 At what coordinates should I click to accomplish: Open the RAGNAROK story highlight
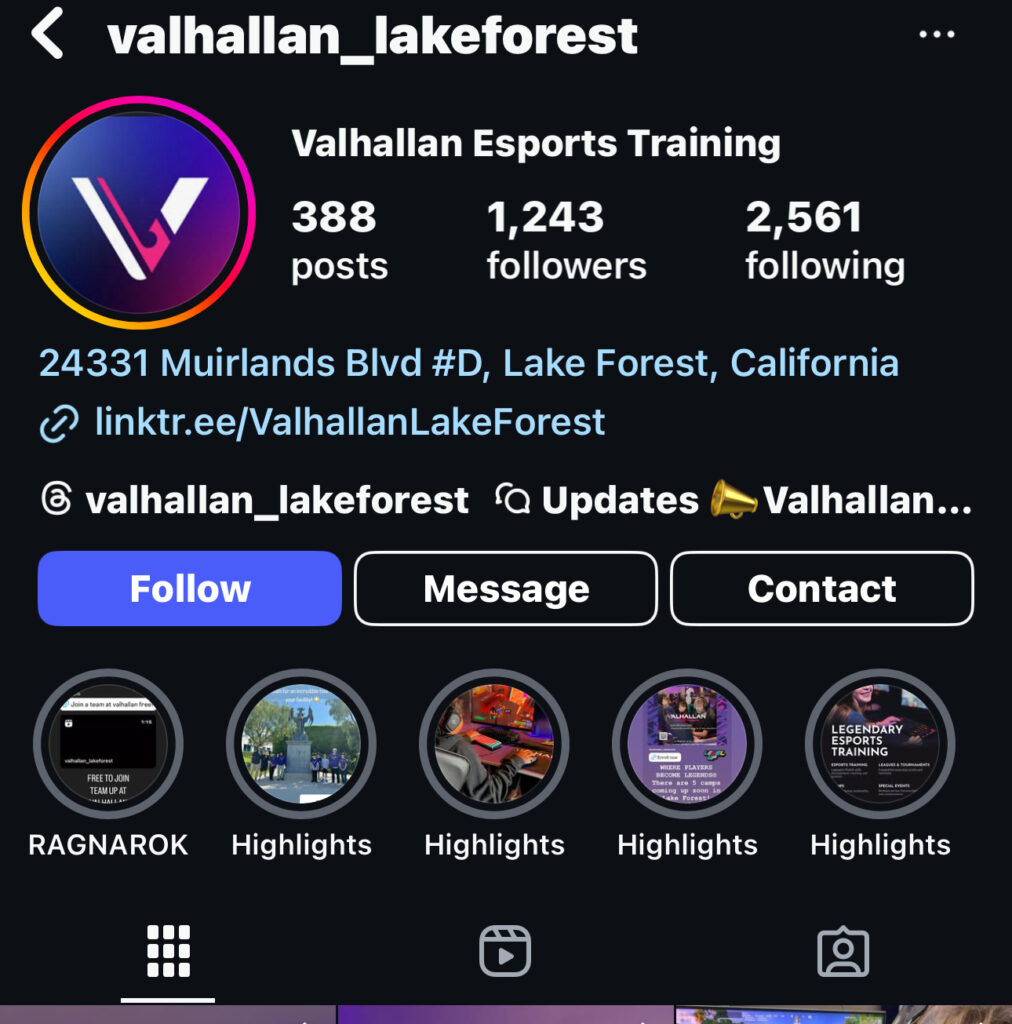coord(108,744)
